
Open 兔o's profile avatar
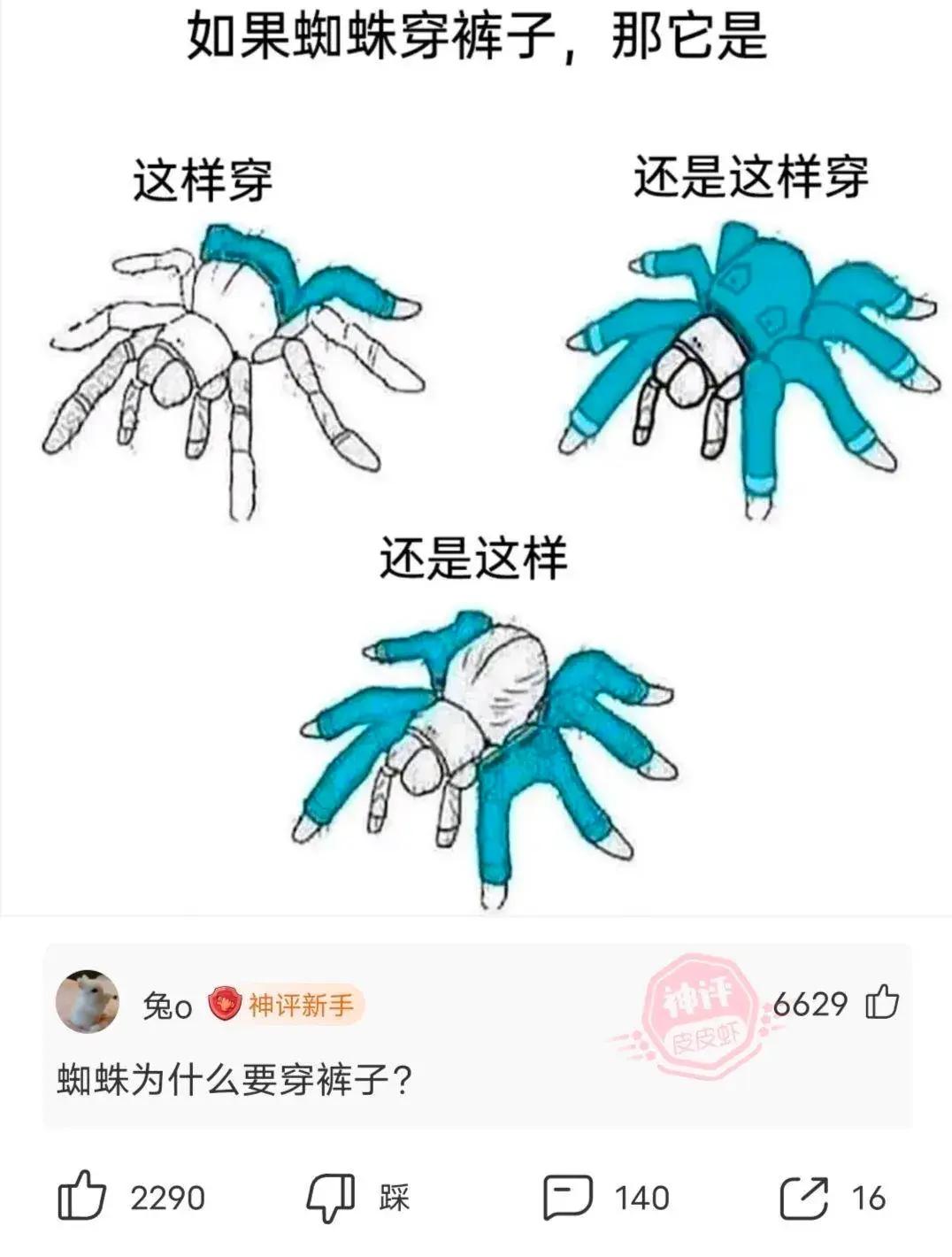tap(87, 1001)
